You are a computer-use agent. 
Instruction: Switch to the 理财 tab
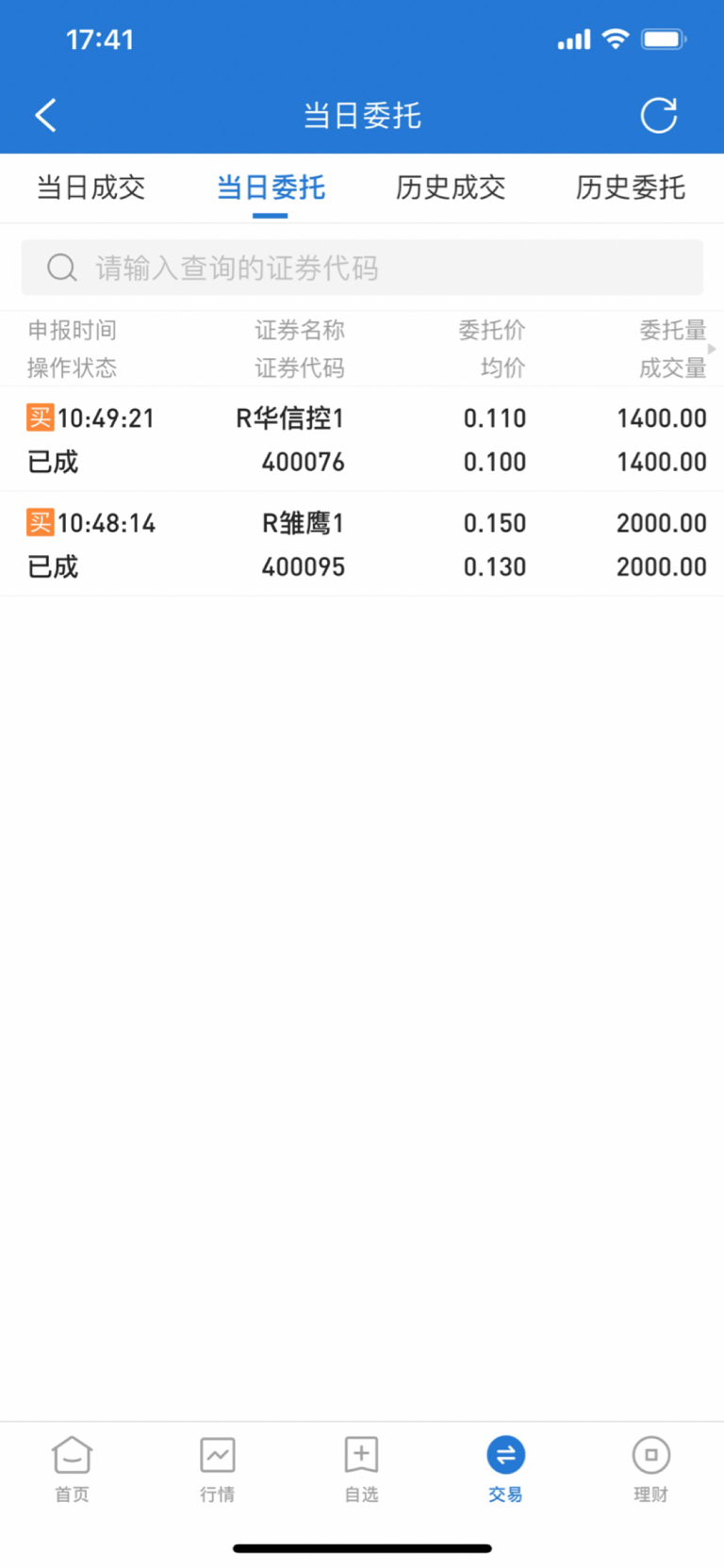(x=650, y=1468)
